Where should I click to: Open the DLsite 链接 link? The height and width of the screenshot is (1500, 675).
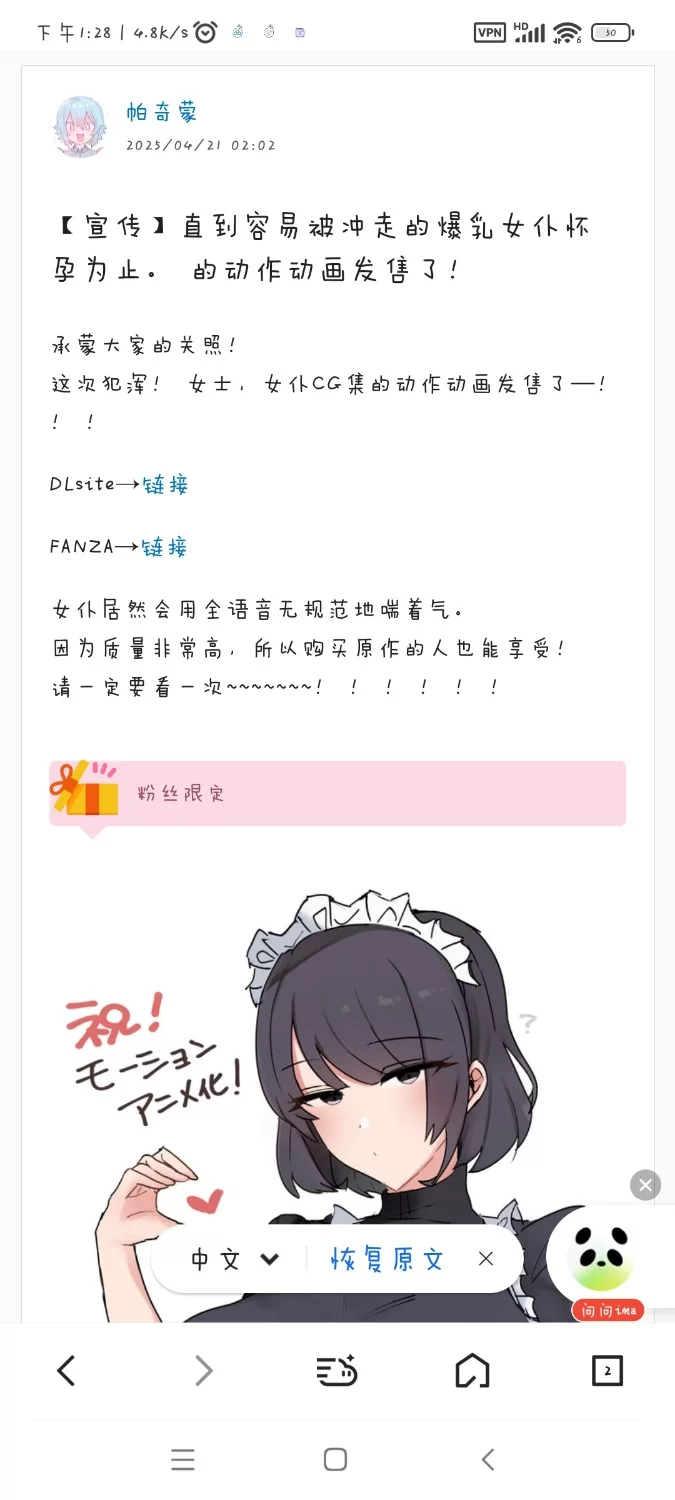click(165, 485)
